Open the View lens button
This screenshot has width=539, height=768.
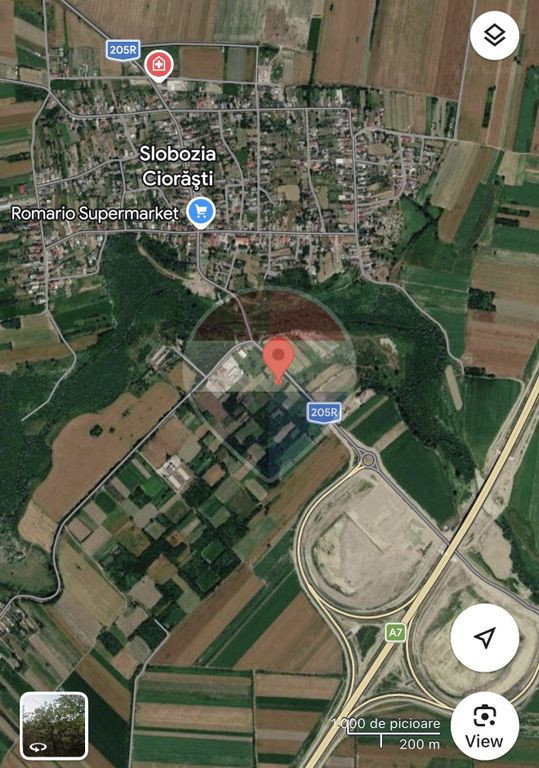pyautogui.click(x=484, y=726)
